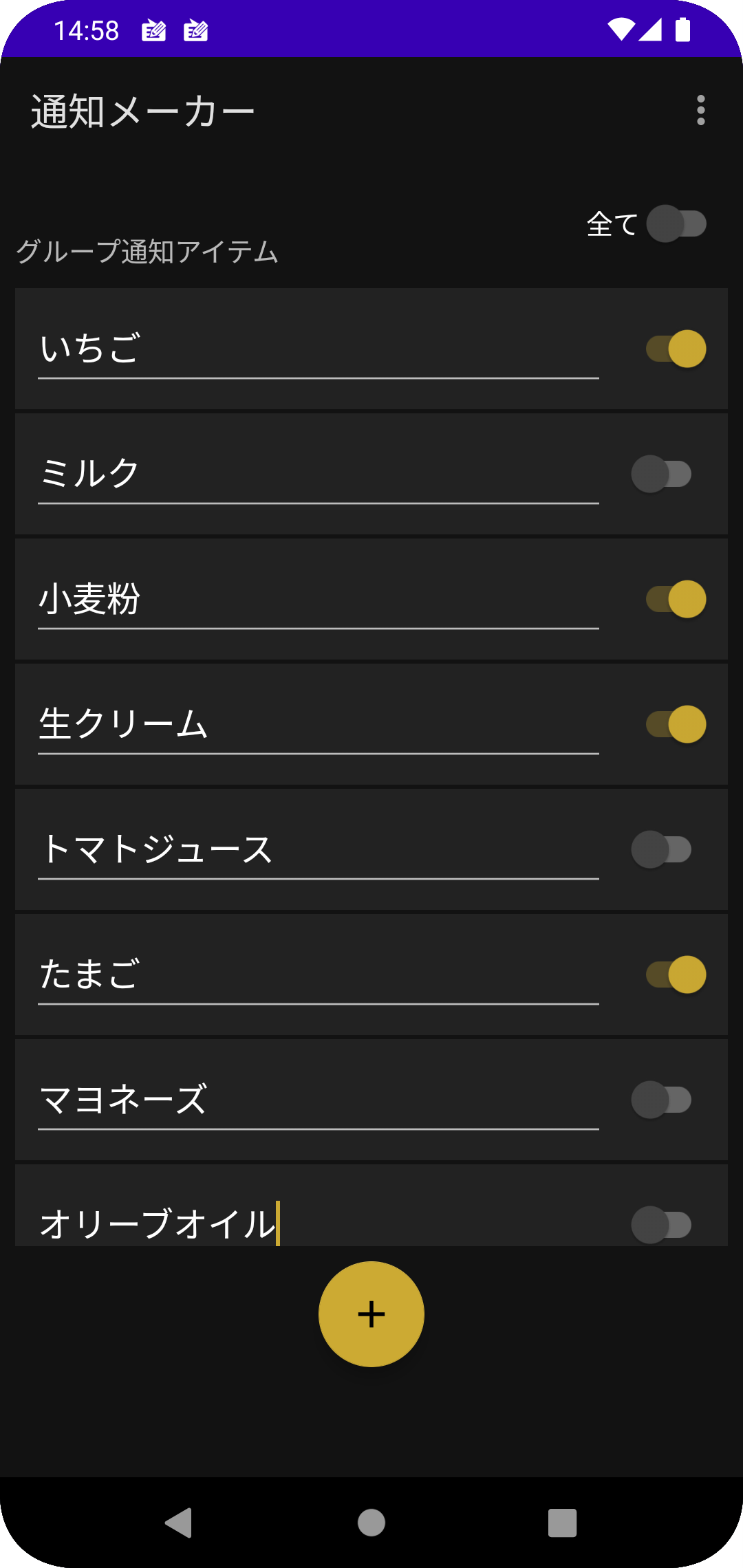743x1568 pixels.
Task: Turn on the トマトジュース switch
Action: [663, 849]
